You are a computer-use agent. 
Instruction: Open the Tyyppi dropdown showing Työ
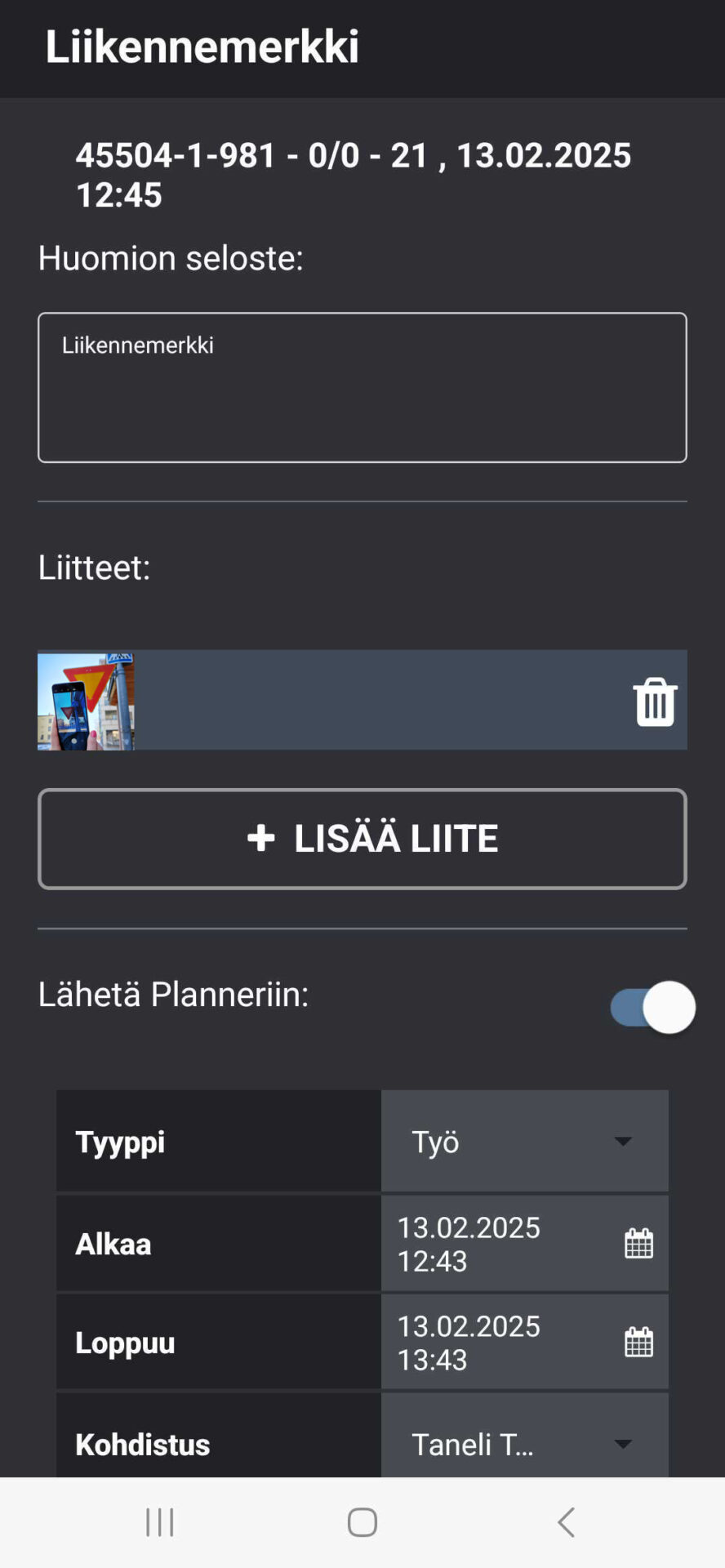click(x=524, y=1141)
